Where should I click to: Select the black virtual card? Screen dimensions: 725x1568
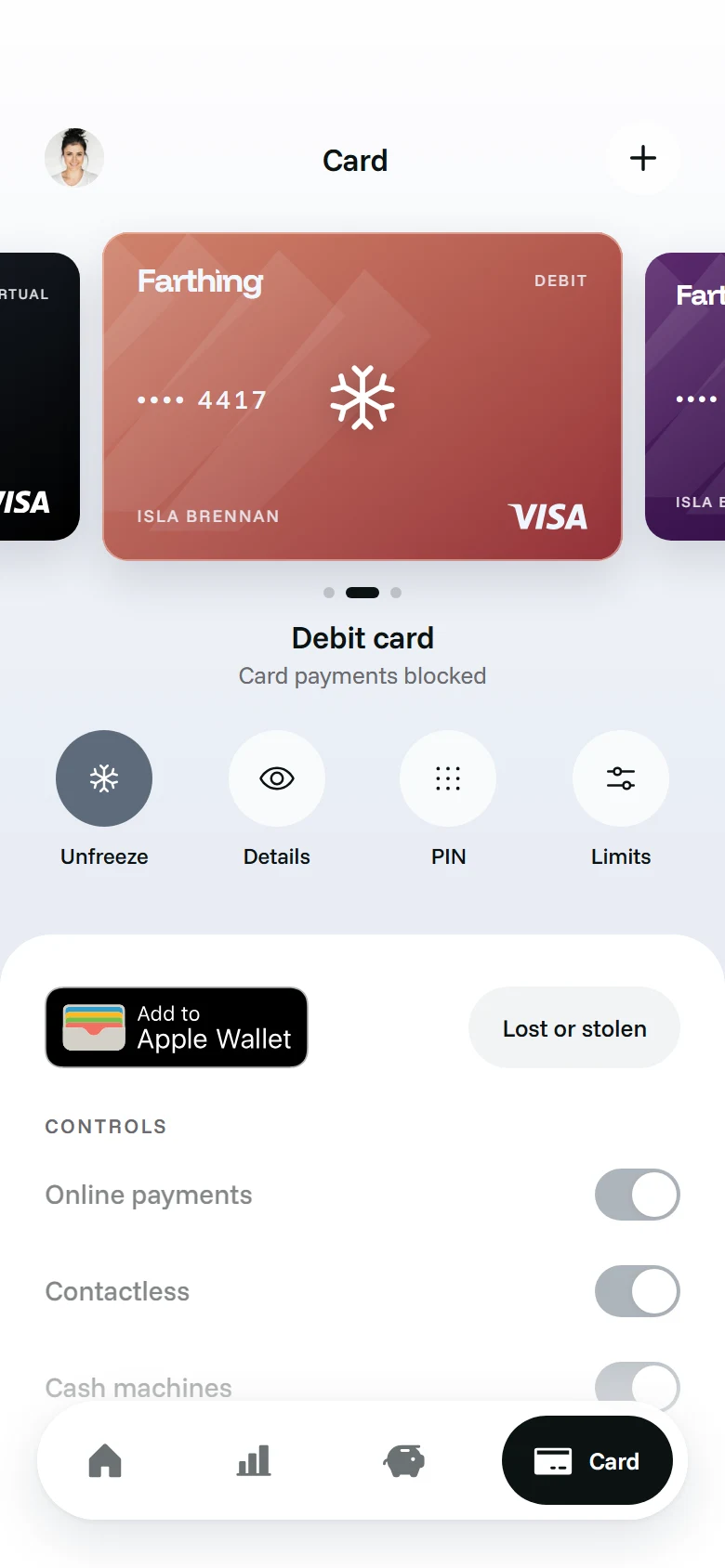coord(40,397)
